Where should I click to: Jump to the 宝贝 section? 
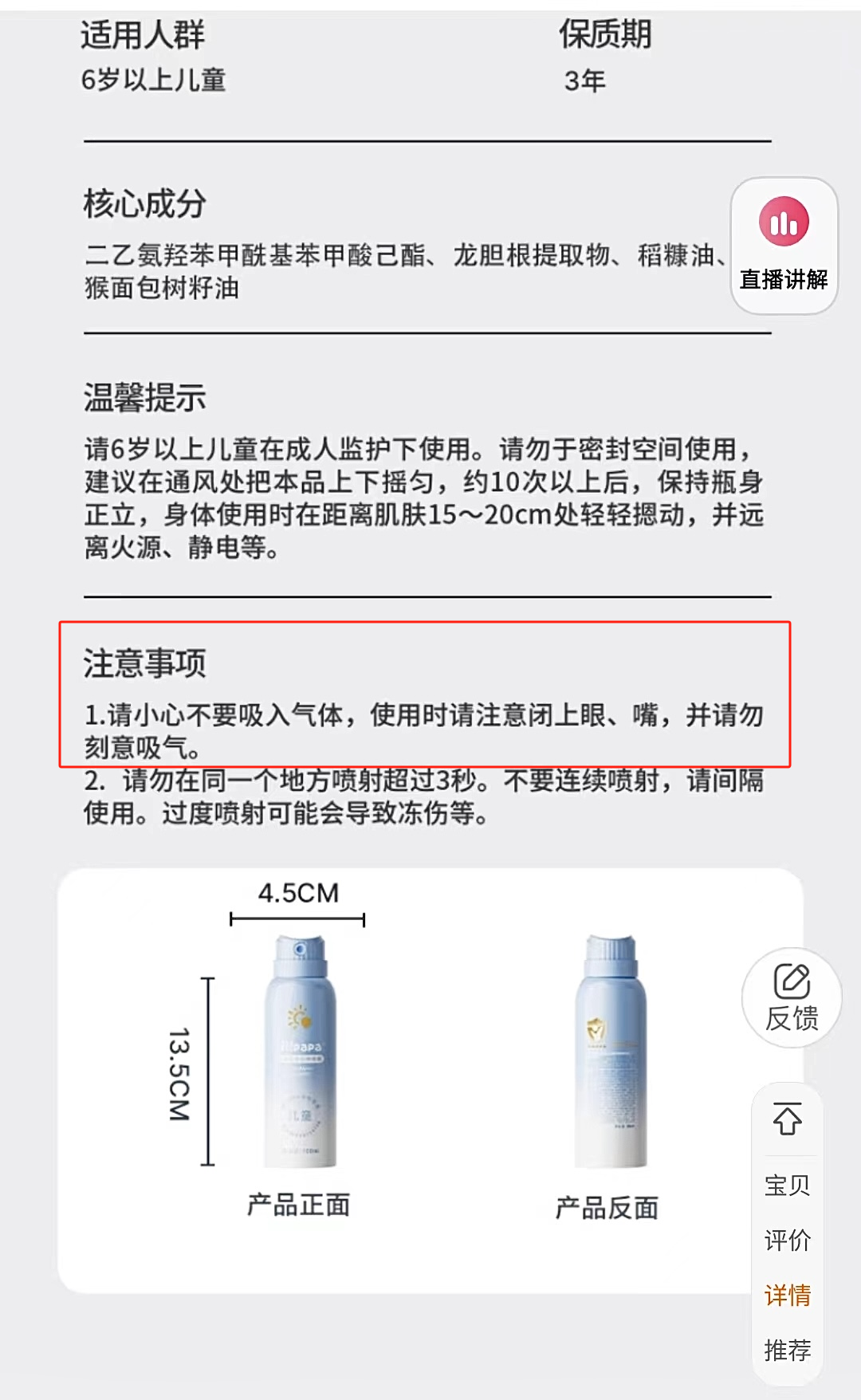(788, 1186)
